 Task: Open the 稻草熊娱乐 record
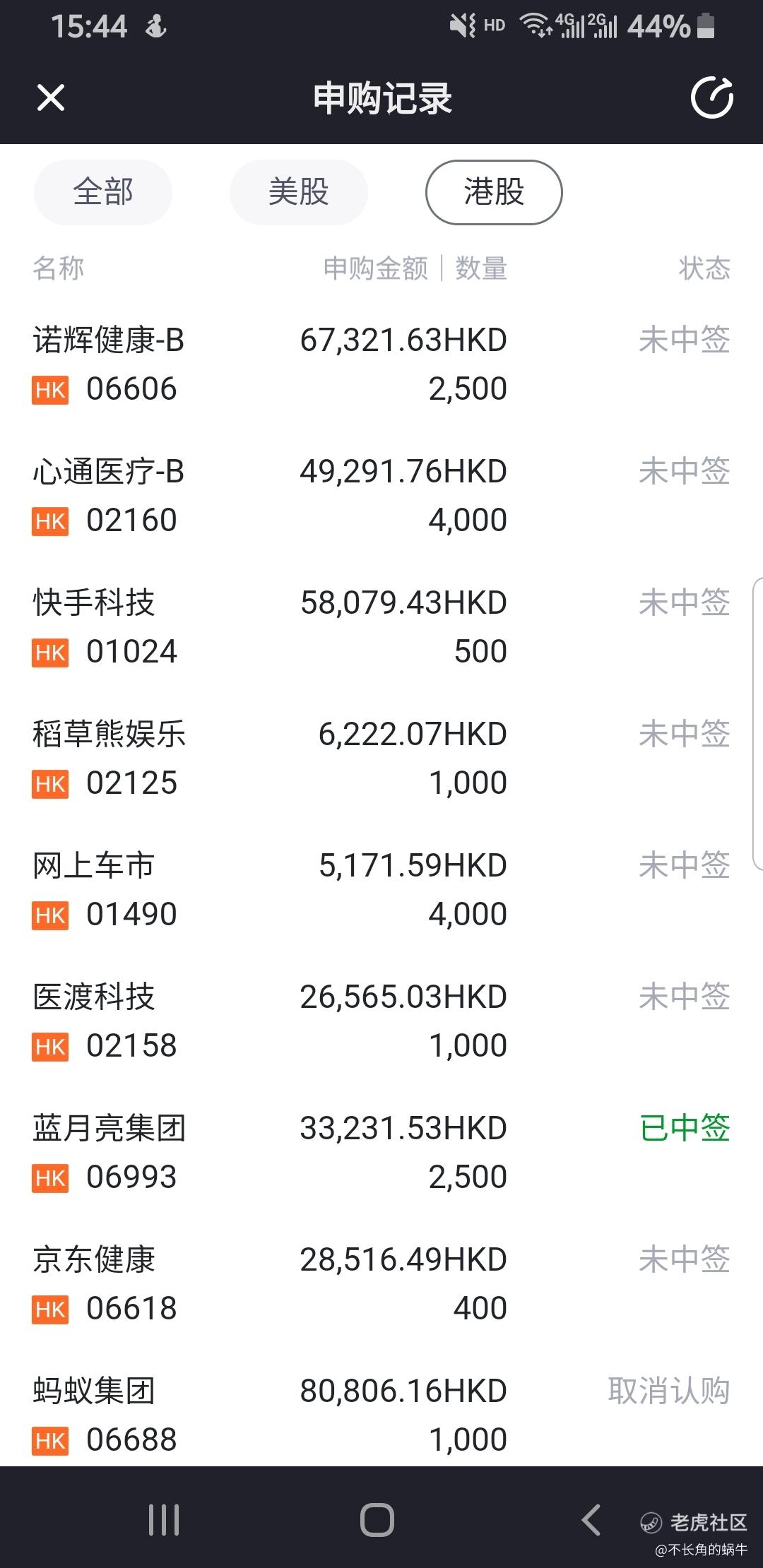tap(381, 759)
